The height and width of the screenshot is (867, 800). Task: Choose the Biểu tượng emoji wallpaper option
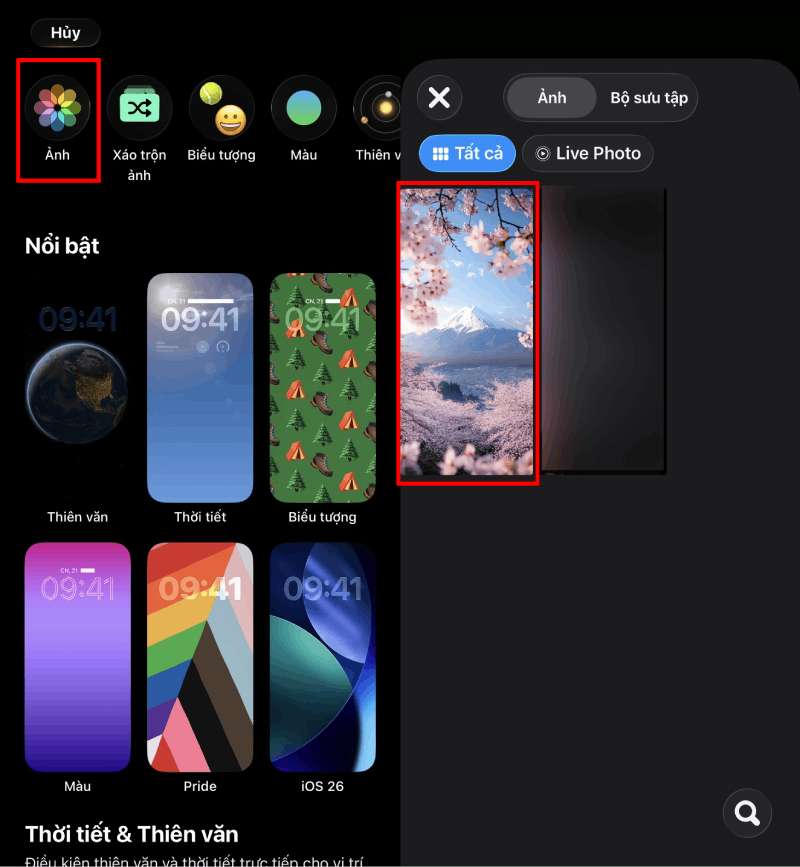pos(221,108)
